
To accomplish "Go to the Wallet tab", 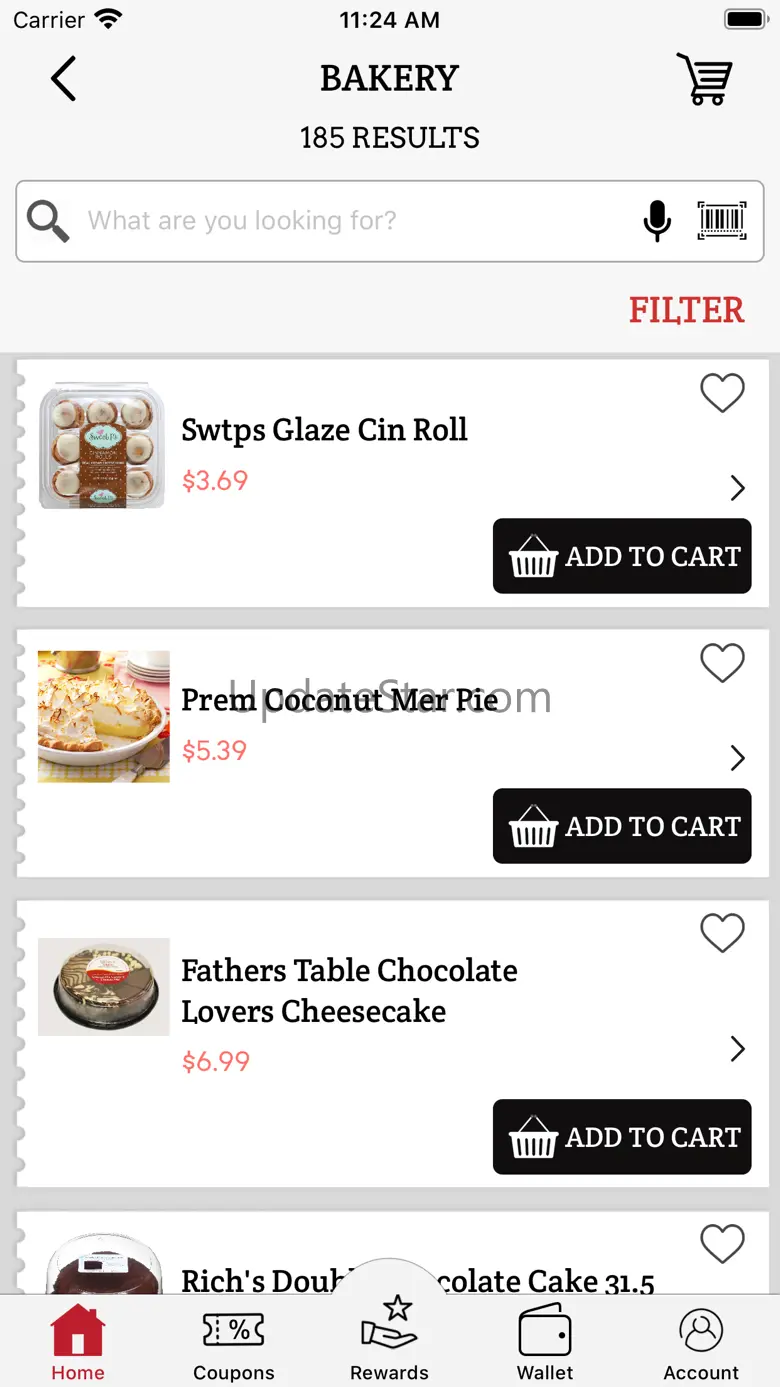I will 545,1343.
